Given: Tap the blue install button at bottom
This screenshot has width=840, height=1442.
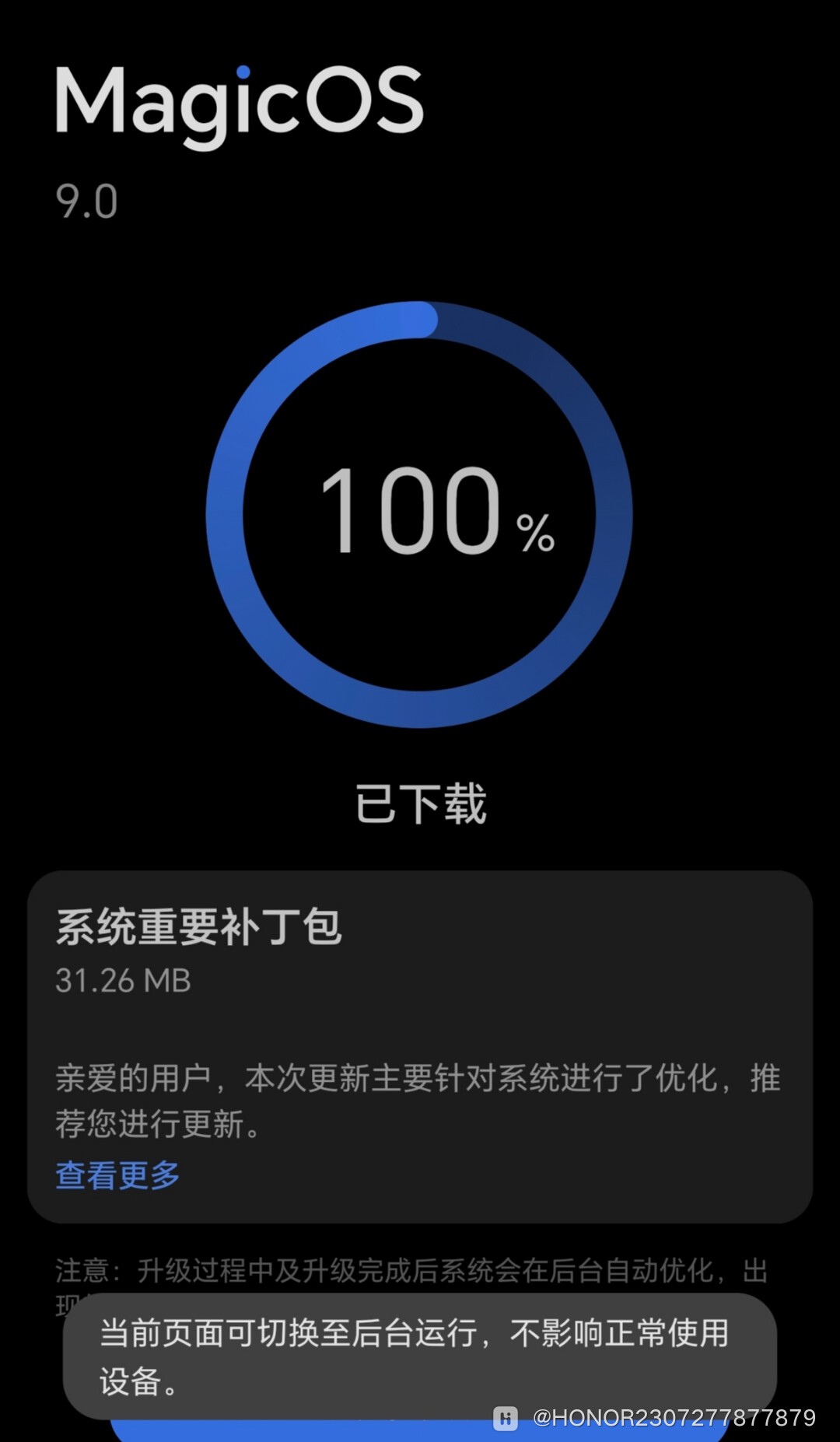Looking at the screenshot, I should click(311, 1431).
